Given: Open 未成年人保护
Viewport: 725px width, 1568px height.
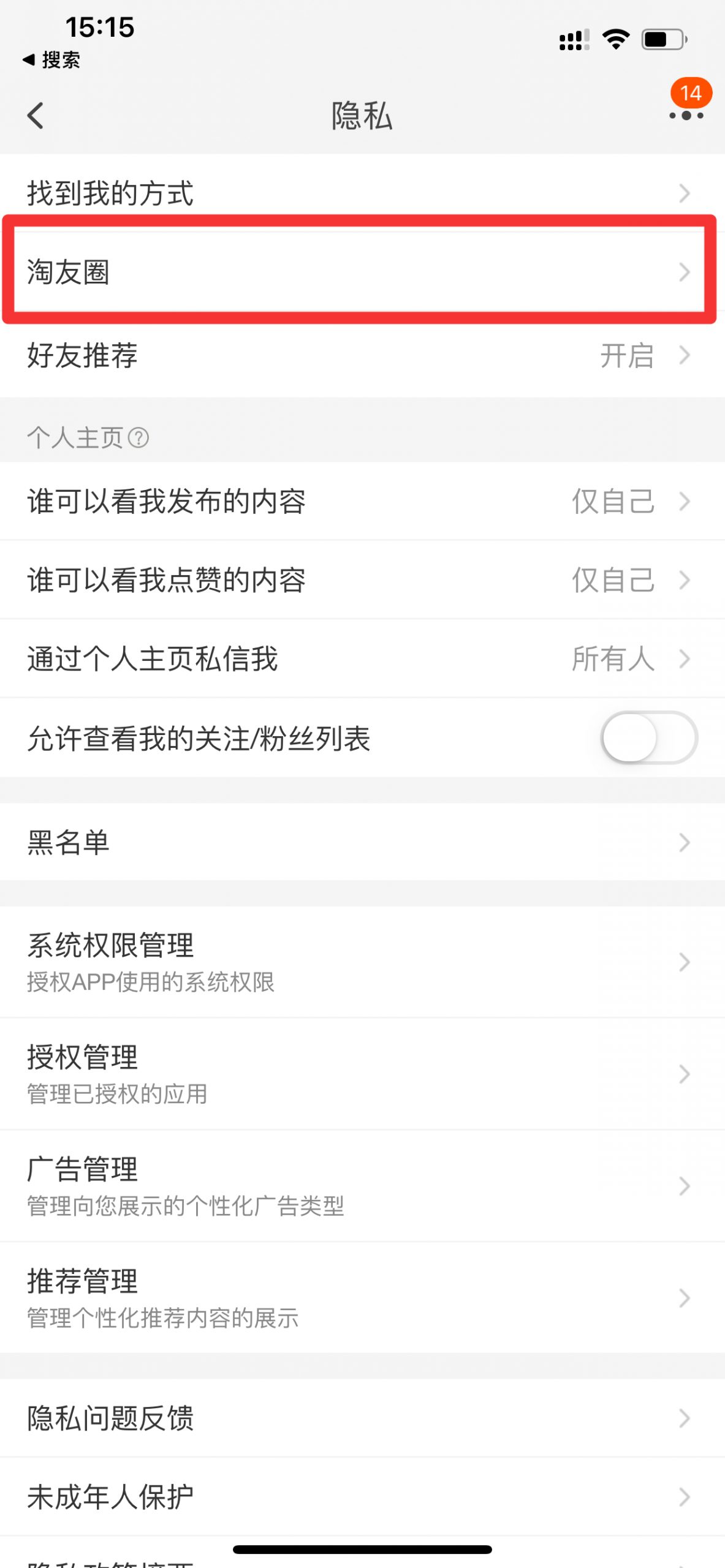Looking at the screenshot, I should (362, 1496).
